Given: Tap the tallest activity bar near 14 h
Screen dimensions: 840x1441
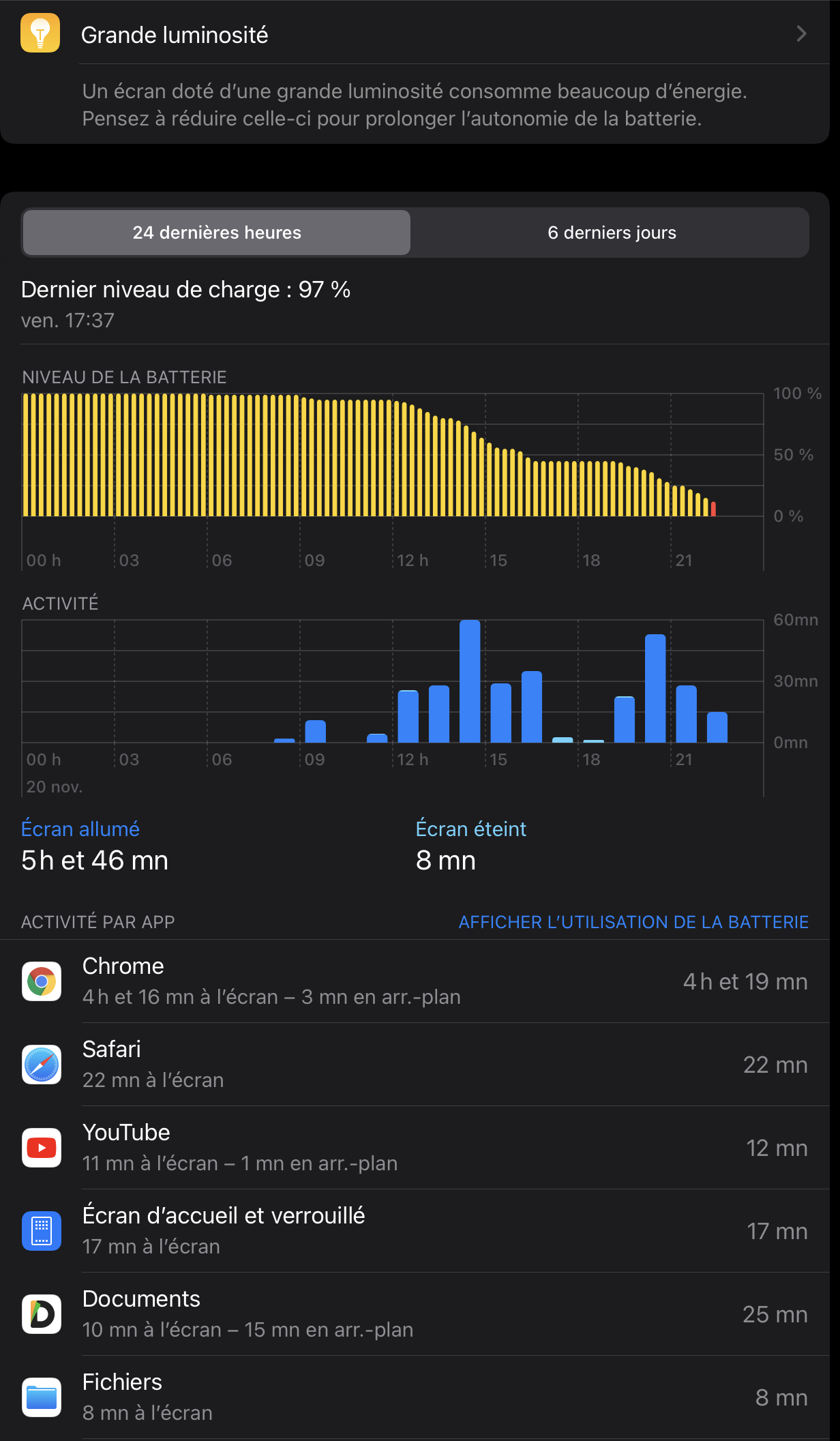Looking at the screenshot, I should (470, 681).
